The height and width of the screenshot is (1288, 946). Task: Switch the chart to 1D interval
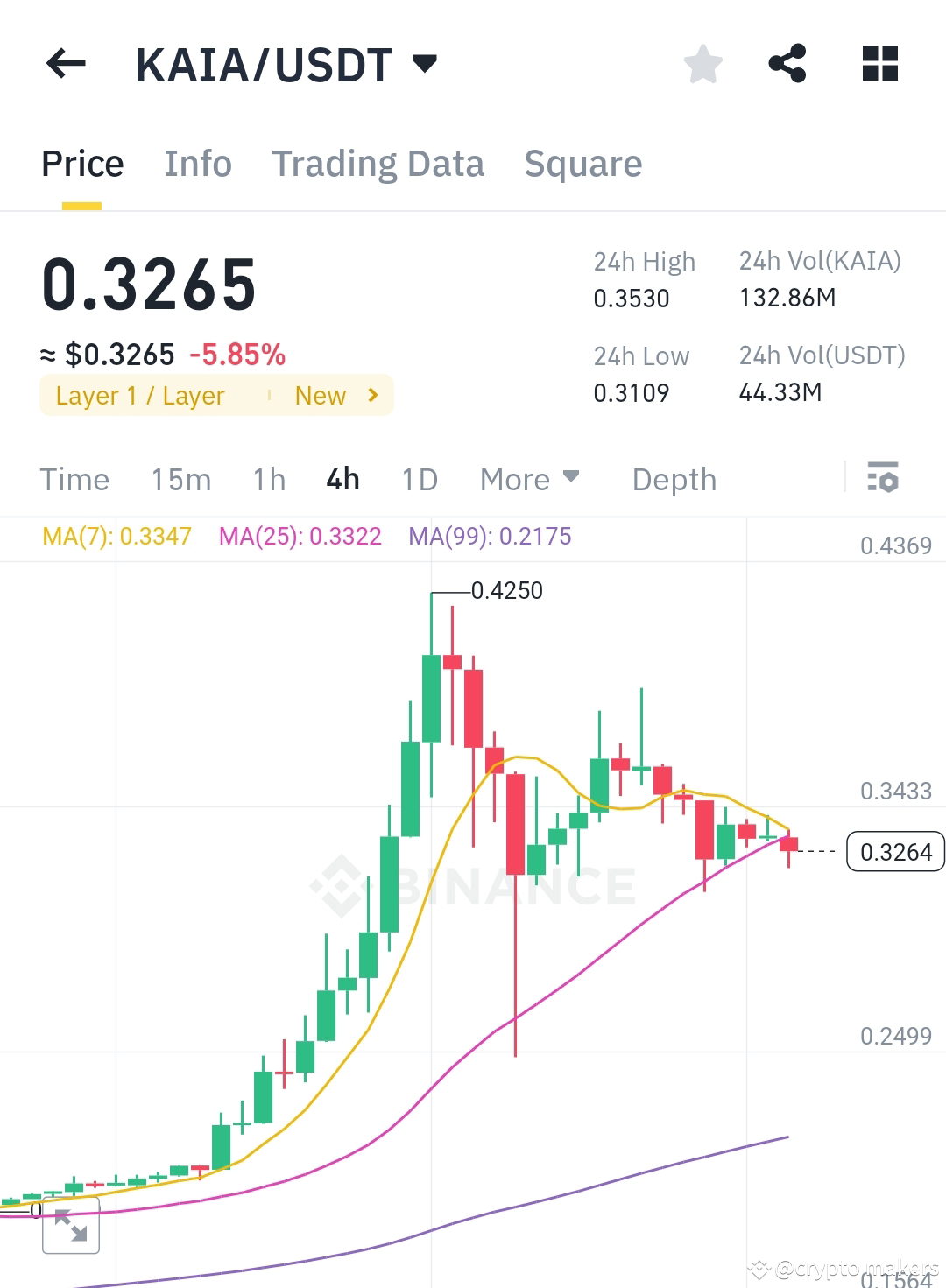419,479
